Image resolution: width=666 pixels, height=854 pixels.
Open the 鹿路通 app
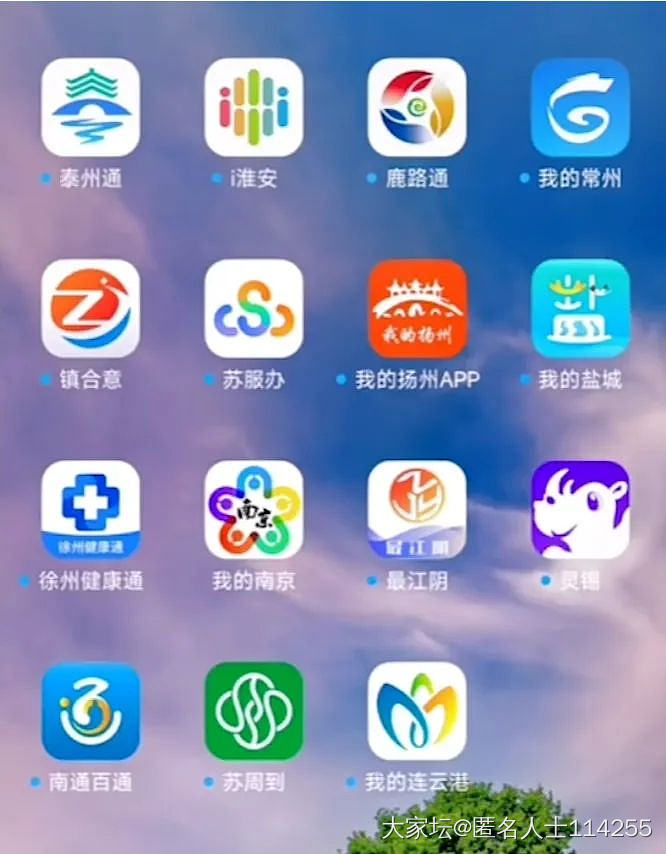[417, 107]
